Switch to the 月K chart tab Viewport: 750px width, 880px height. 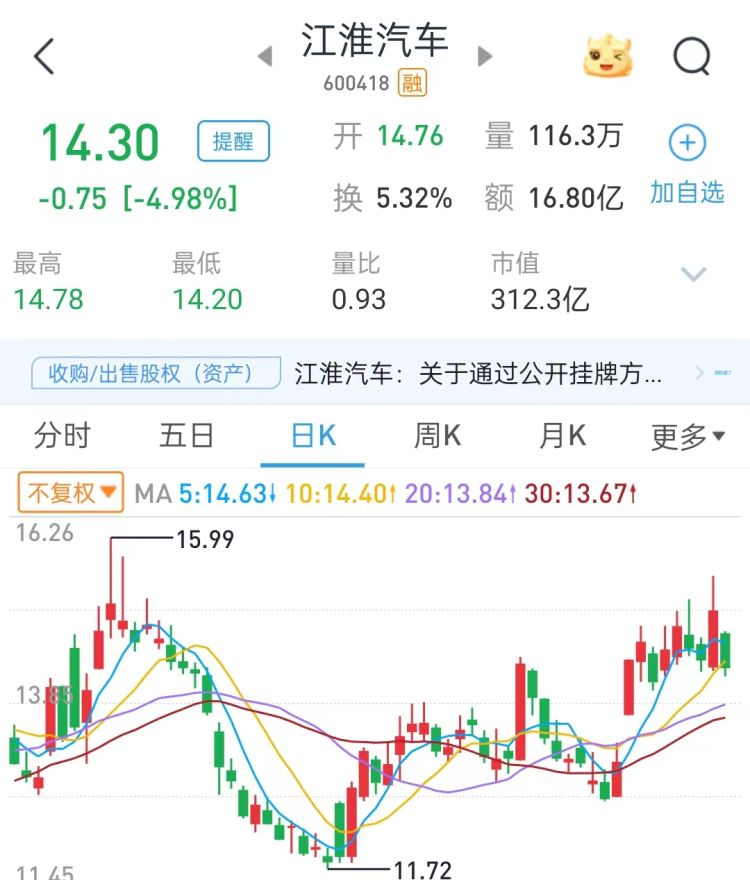562,436
